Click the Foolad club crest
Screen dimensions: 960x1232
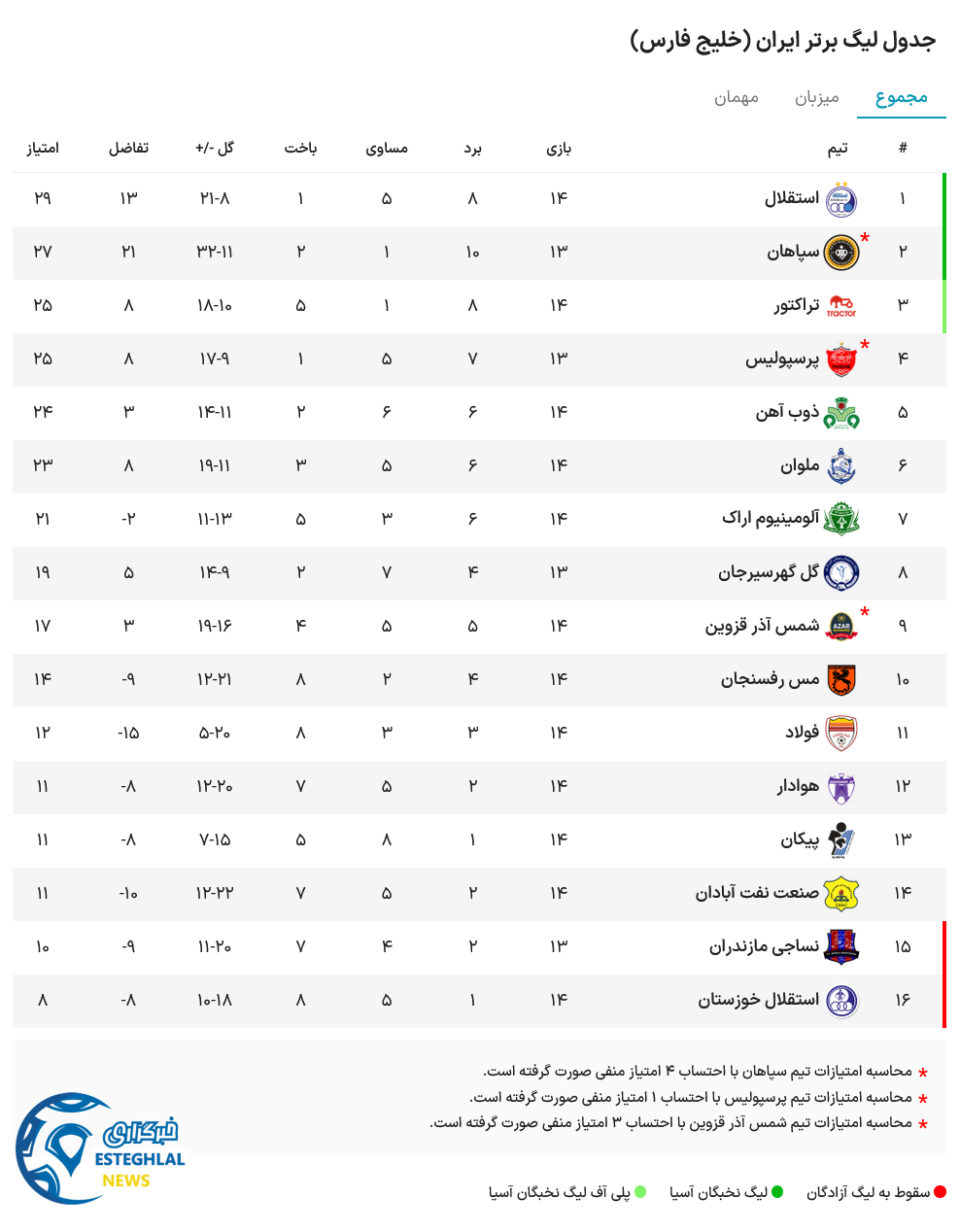click(841, 734)
